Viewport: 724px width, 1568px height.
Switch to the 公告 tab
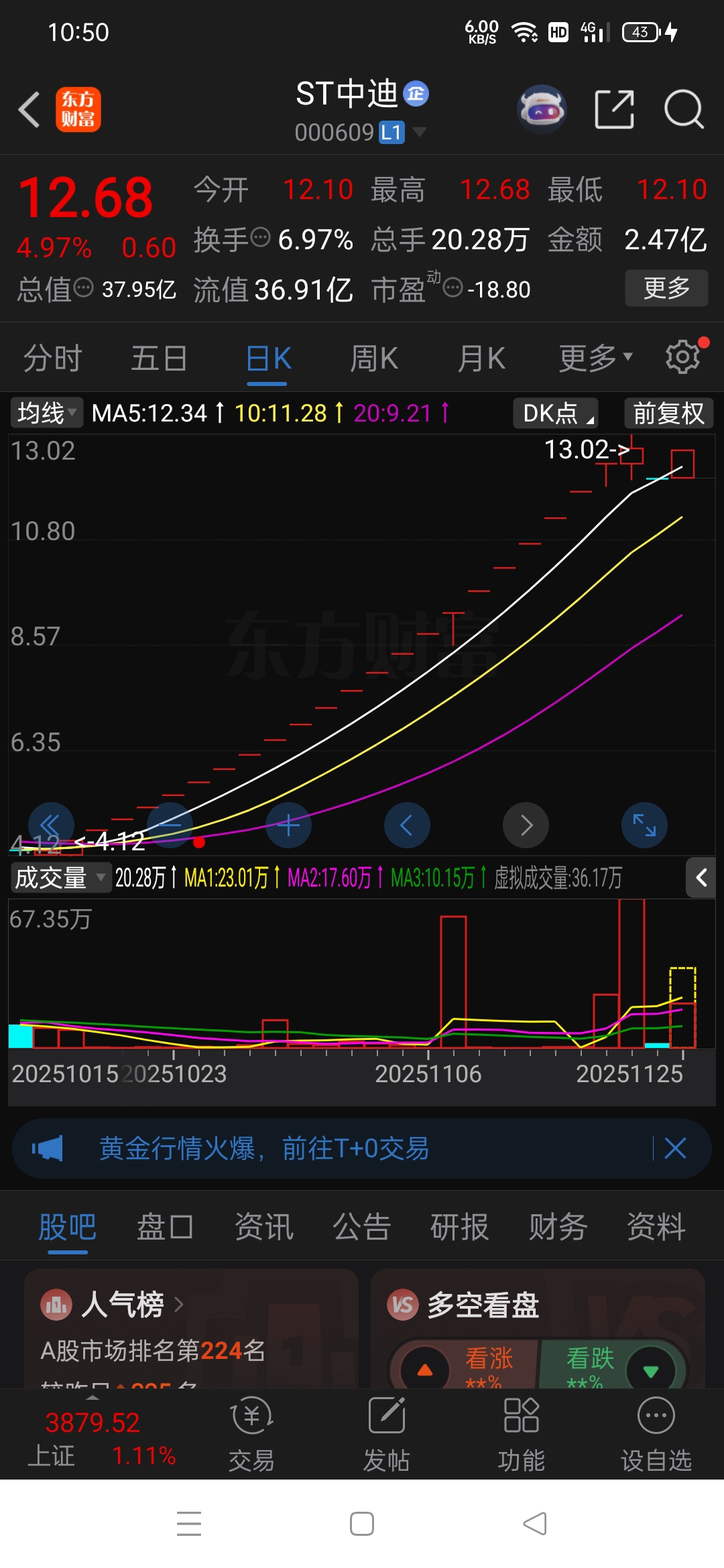tap(362, 1227)
